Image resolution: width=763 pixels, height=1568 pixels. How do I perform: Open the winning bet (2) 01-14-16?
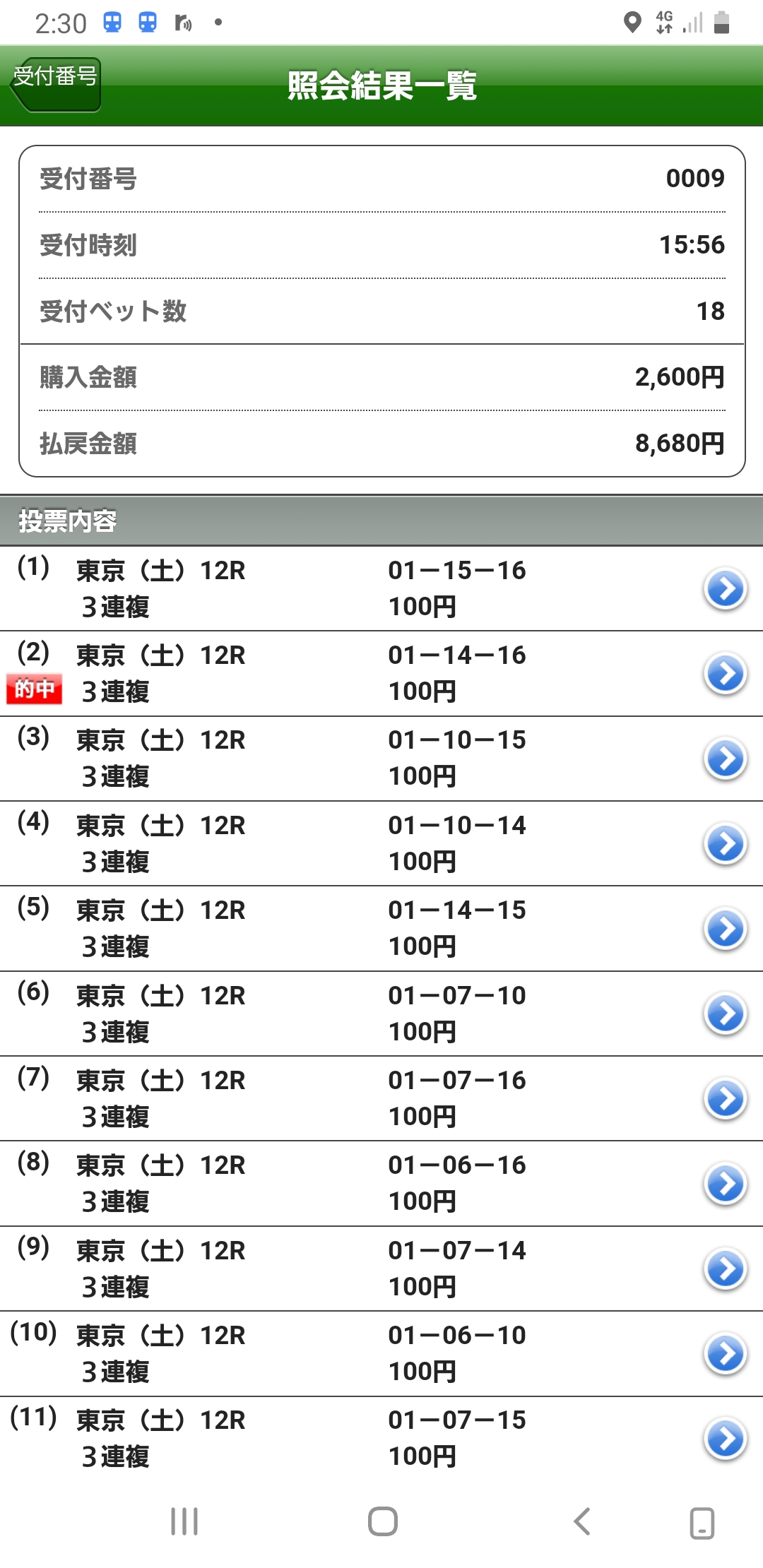point(725,674)
